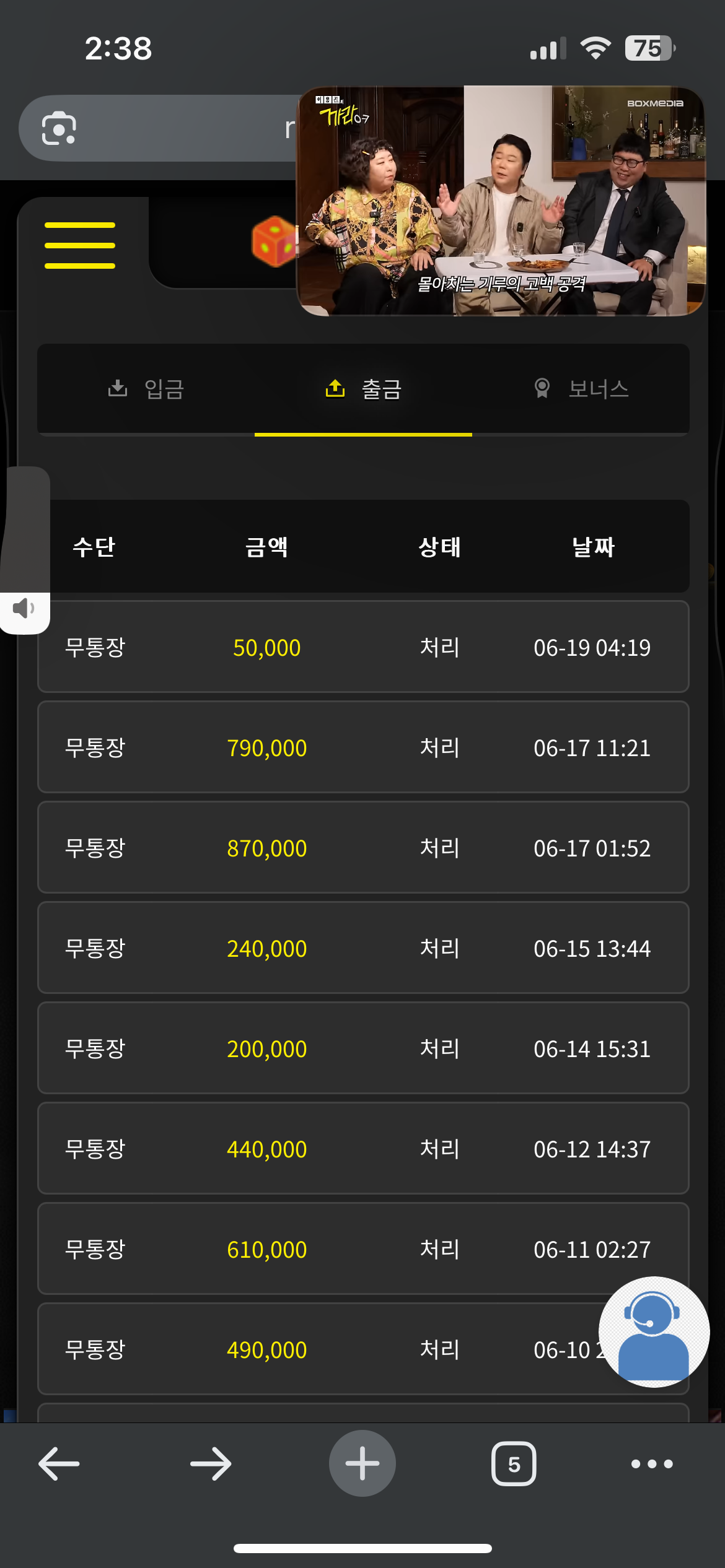Open a new browser tab
The height and width of the screenshot is (1568, 725).
[x=362, y=1463]
